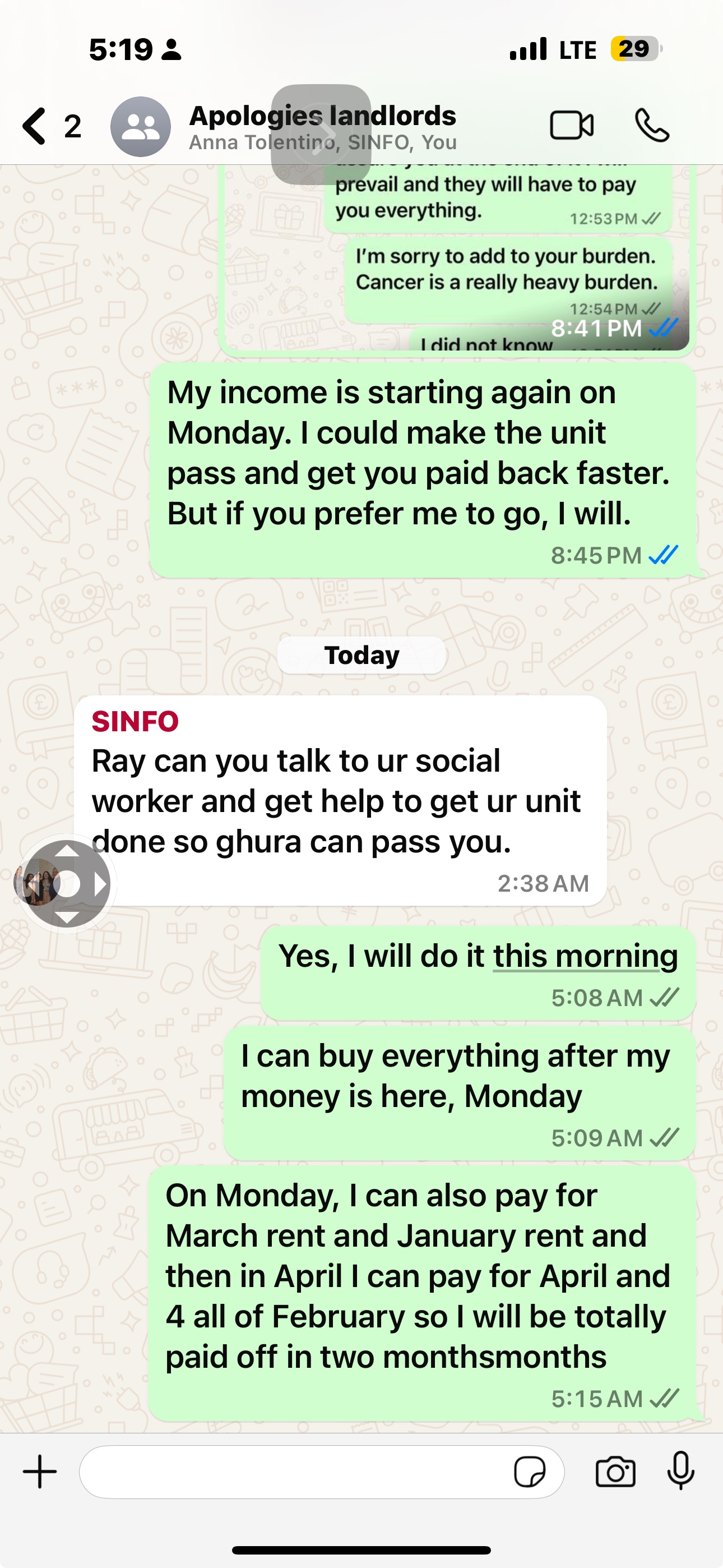Open the group avatar icon

coord(141,127)
